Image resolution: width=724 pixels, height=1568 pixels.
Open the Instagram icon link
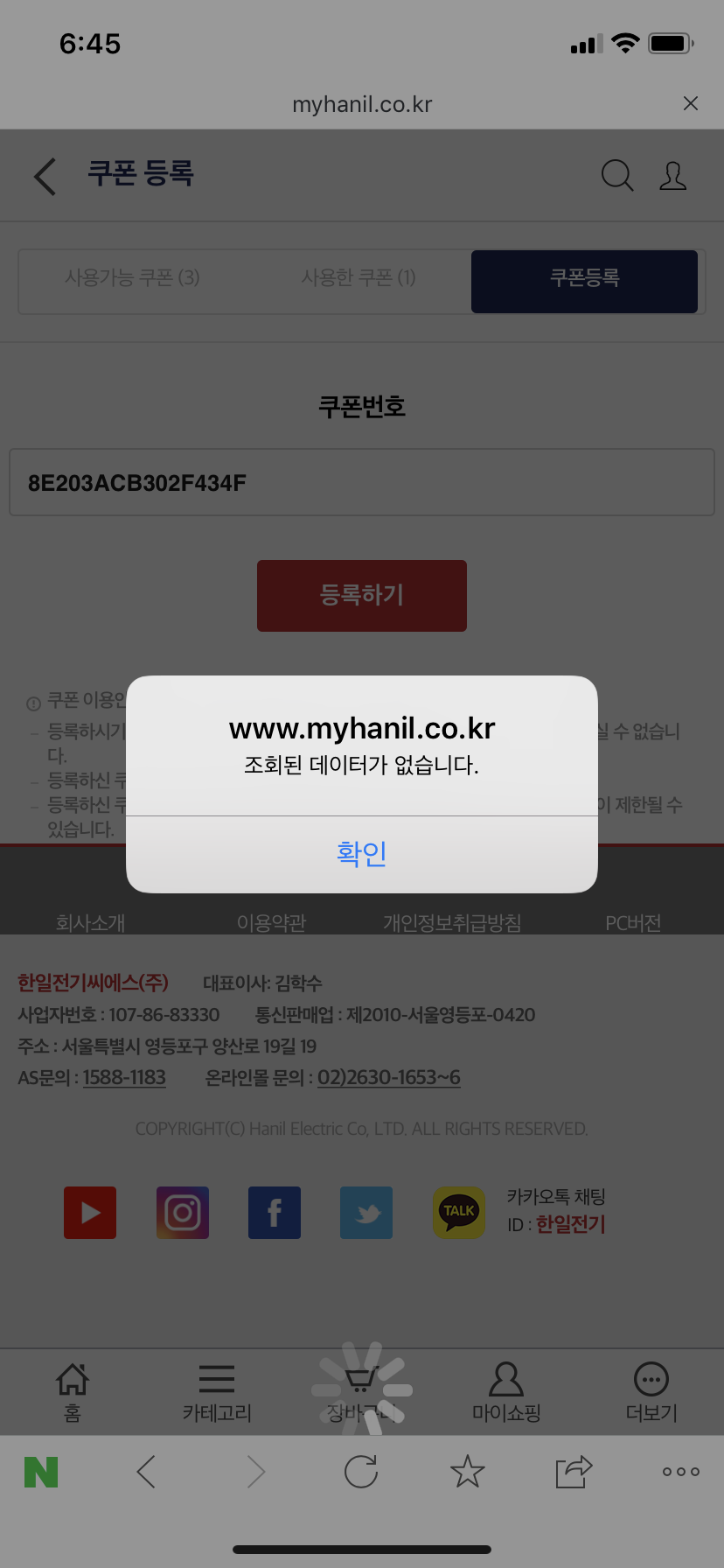[x=183, y=1213]
